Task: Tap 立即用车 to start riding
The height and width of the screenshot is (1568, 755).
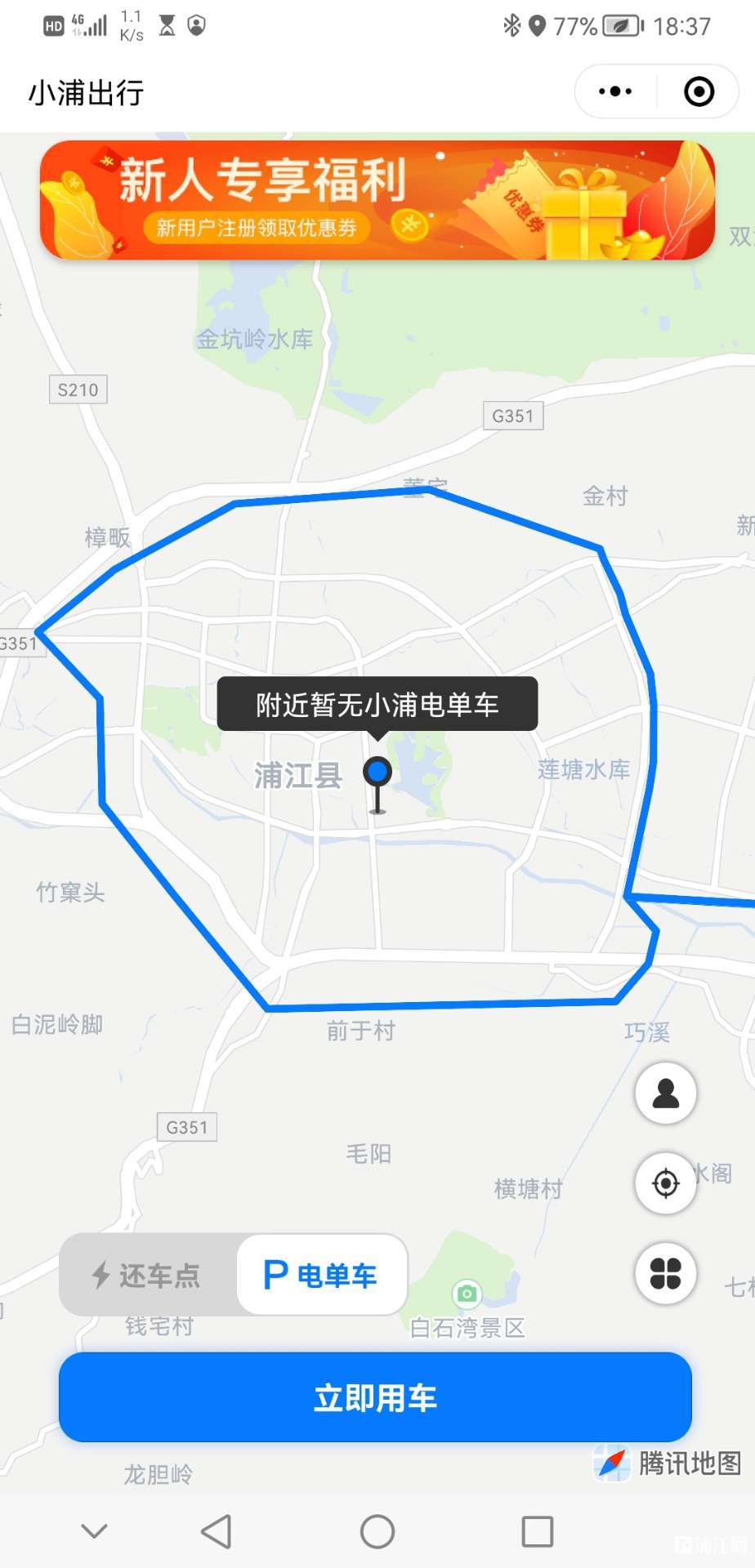Action: click(x=375, y=1397)
